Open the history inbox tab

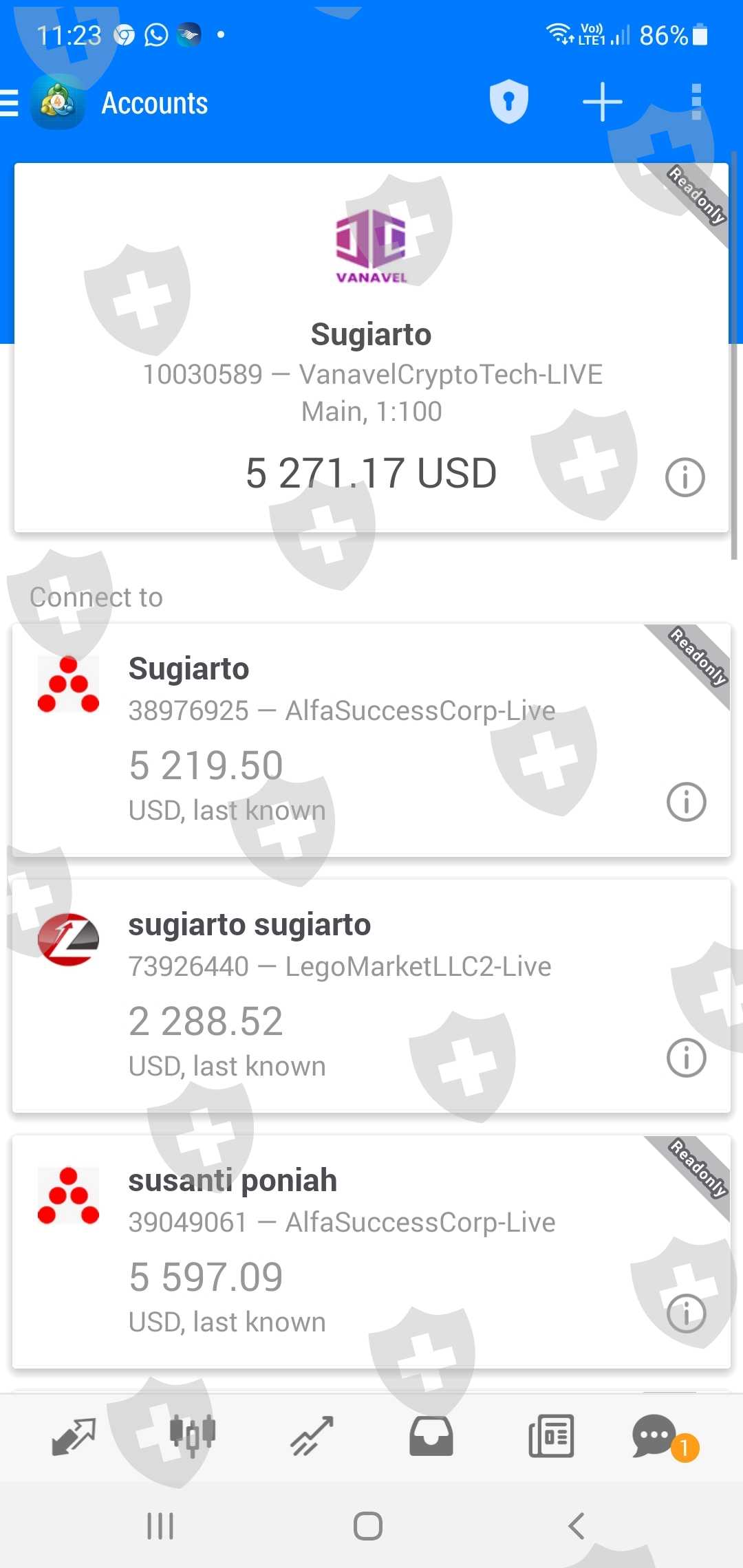[431, 1436]
